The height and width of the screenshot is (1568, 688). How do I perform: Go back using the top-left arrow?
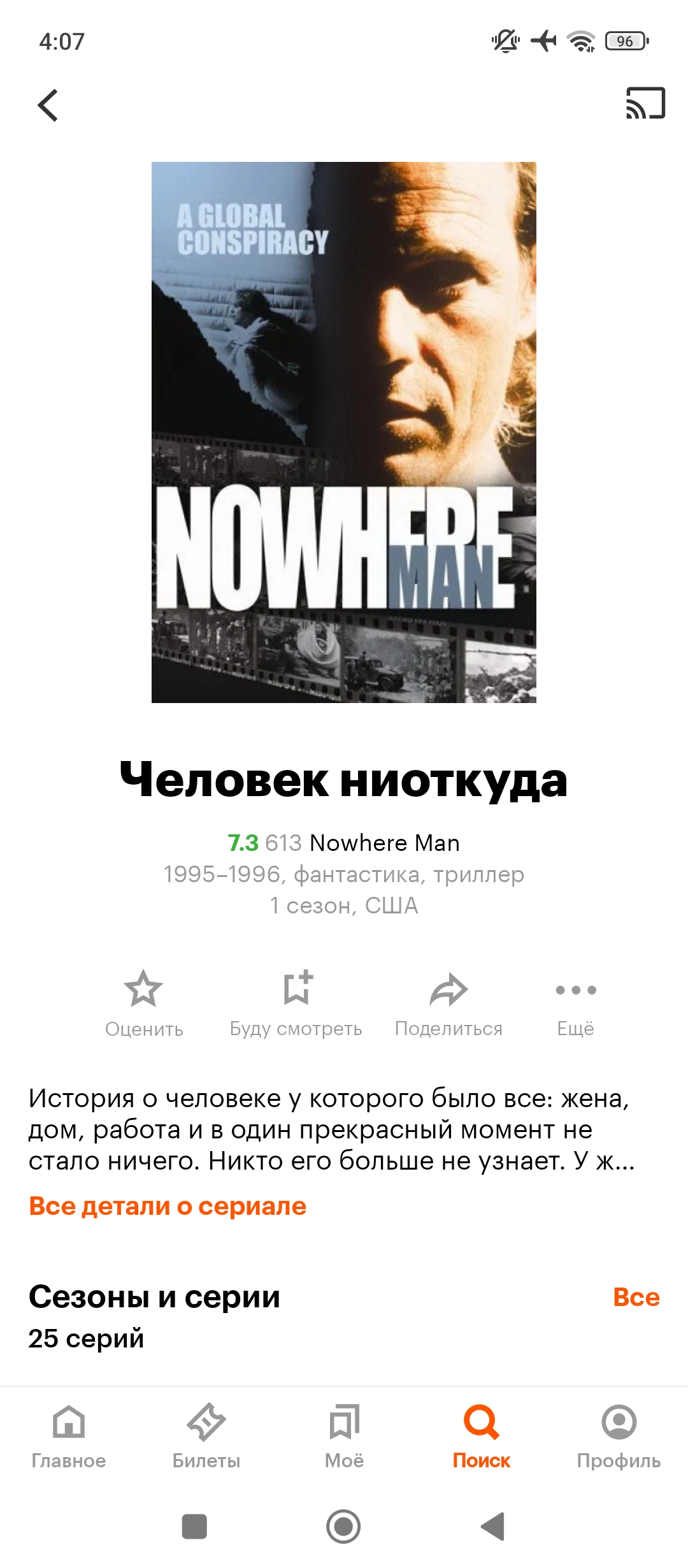[48, 105]
